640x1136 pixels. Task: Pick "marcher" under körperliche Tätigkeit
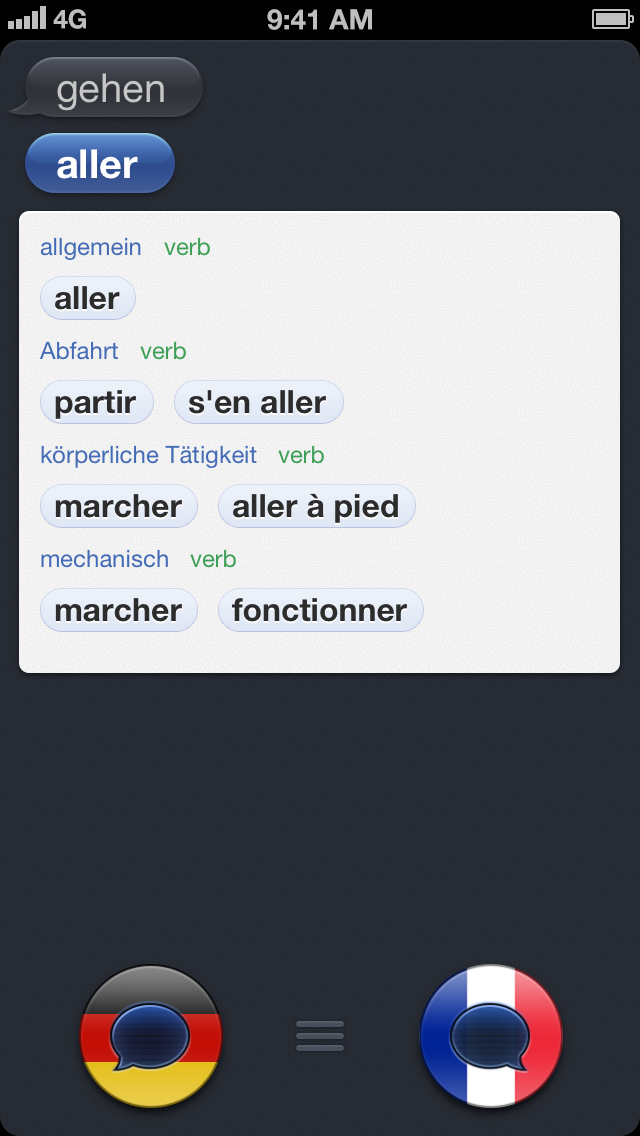tap(118, 507)
